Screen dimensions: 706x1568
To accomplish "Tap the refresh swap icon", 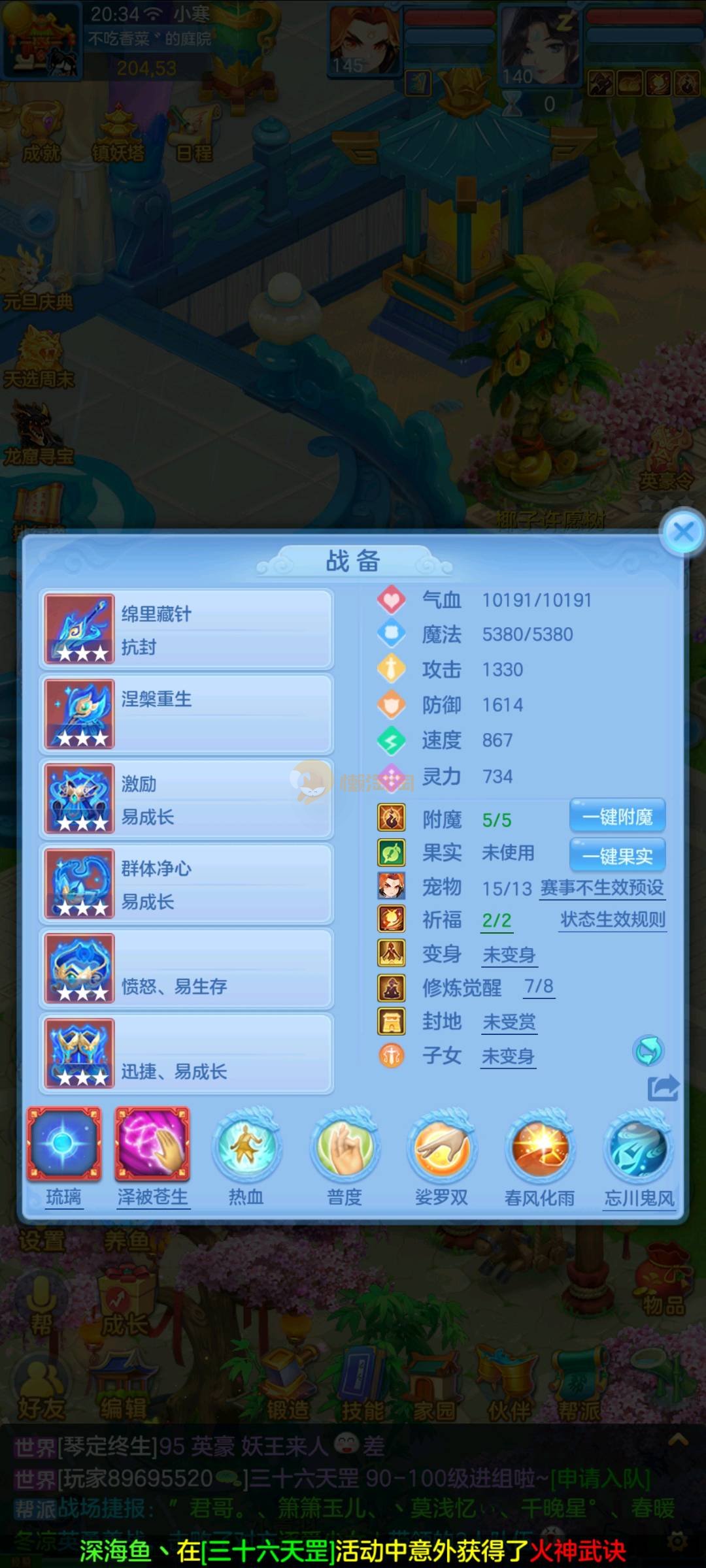I will (648, 1051).
